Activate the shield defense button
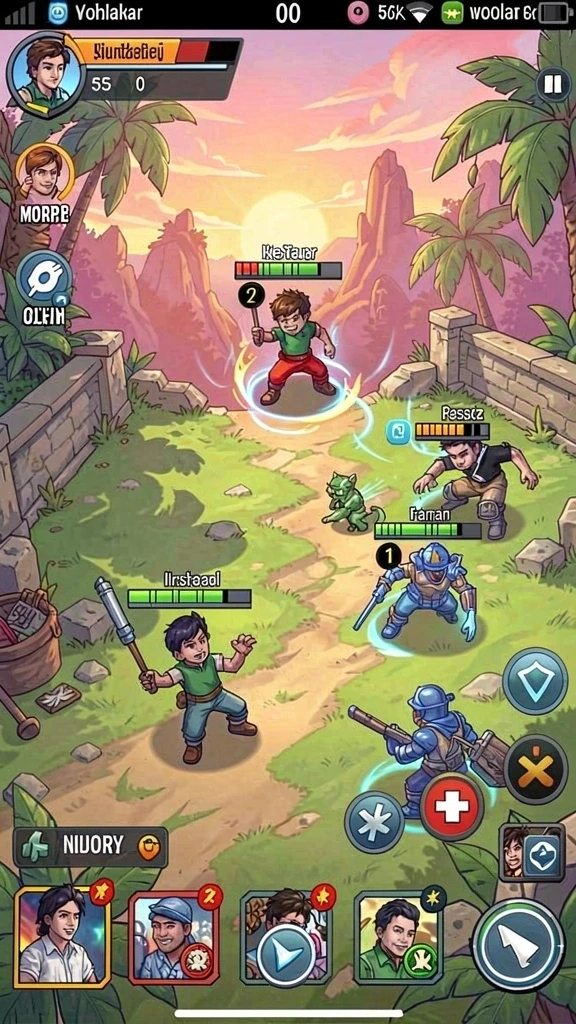The image size is (576, 1024). 535,680
